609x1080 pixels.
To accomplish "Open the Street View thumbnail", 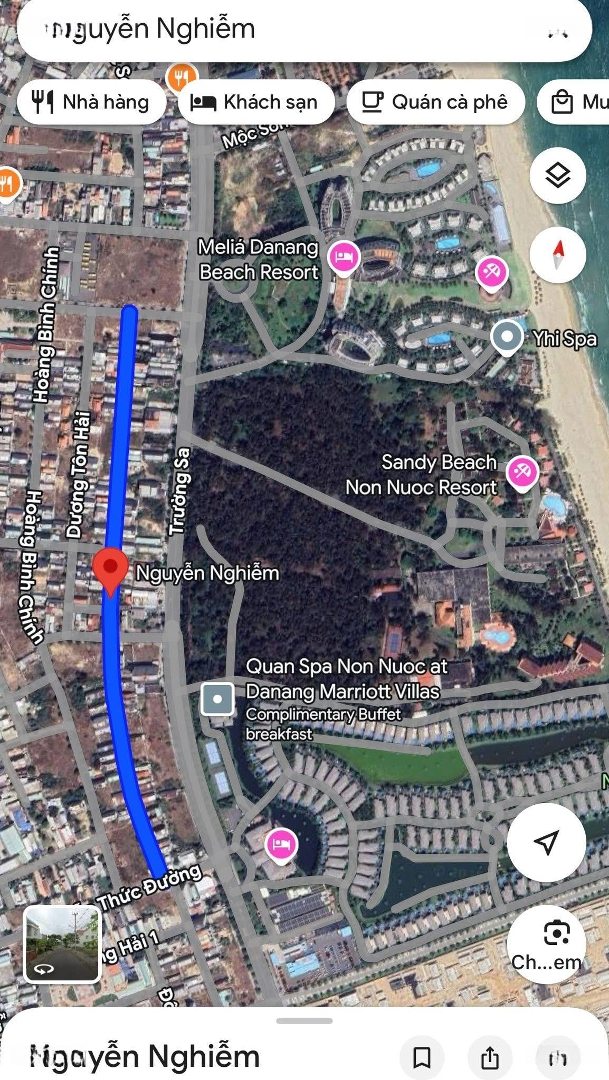I will [x=62, y=944].
